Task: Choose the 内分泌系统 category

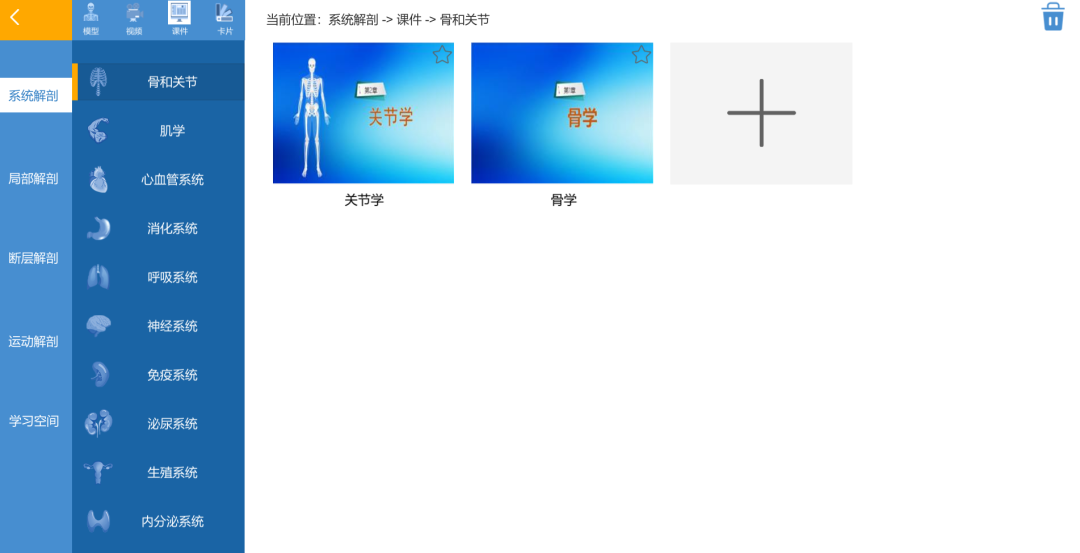Action: 171,521
